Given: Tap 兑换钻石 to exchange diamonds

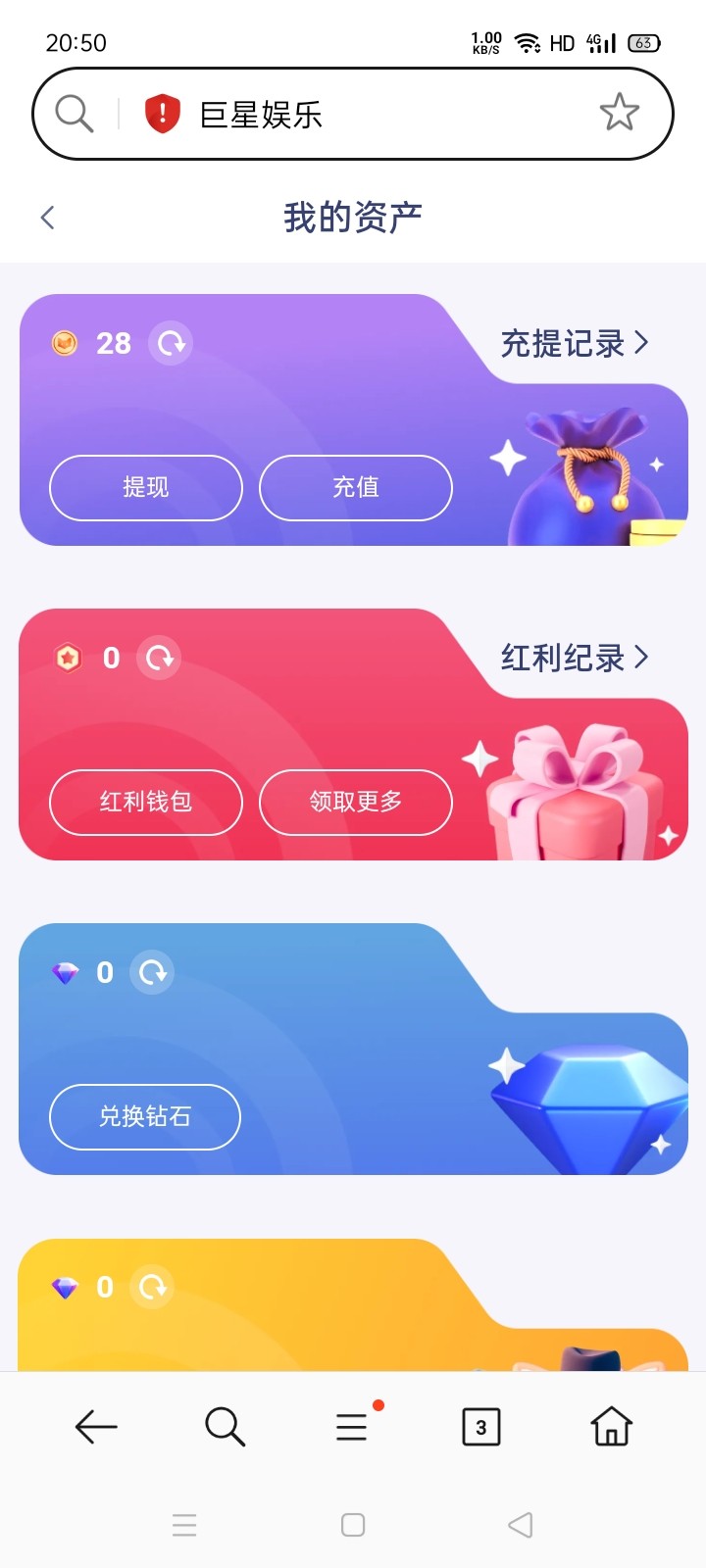Looking at the screenshot, I should 145,1116.
